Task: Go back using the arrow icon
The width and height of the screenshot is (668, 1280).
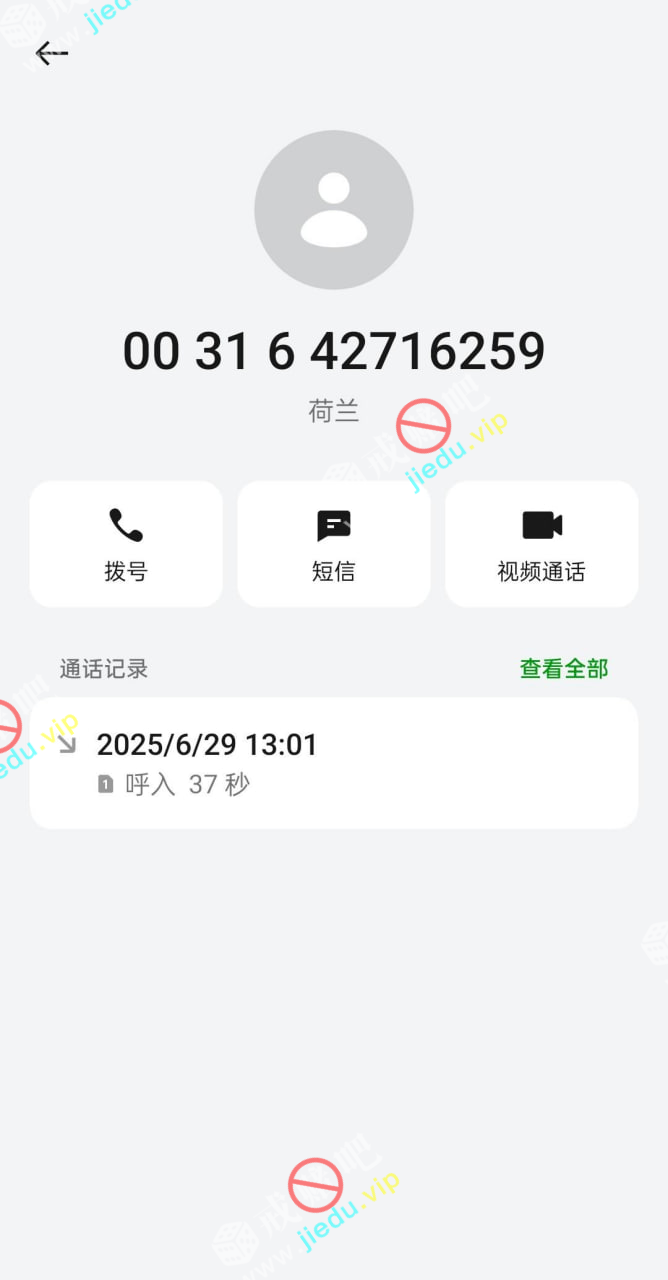Action: click(51, 53)
